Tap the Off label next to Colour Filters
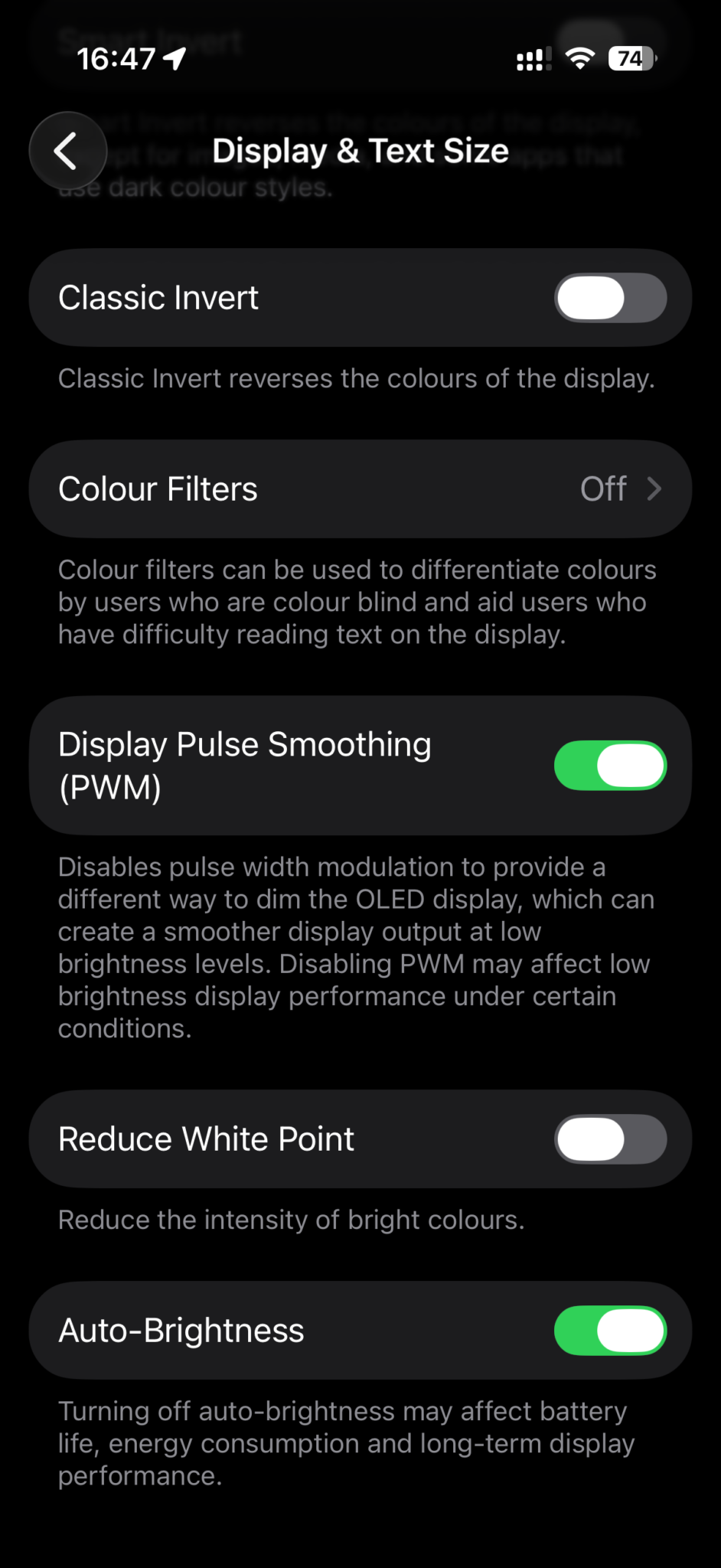Screen dimensions: 721x1568 (x=603, y=488)
